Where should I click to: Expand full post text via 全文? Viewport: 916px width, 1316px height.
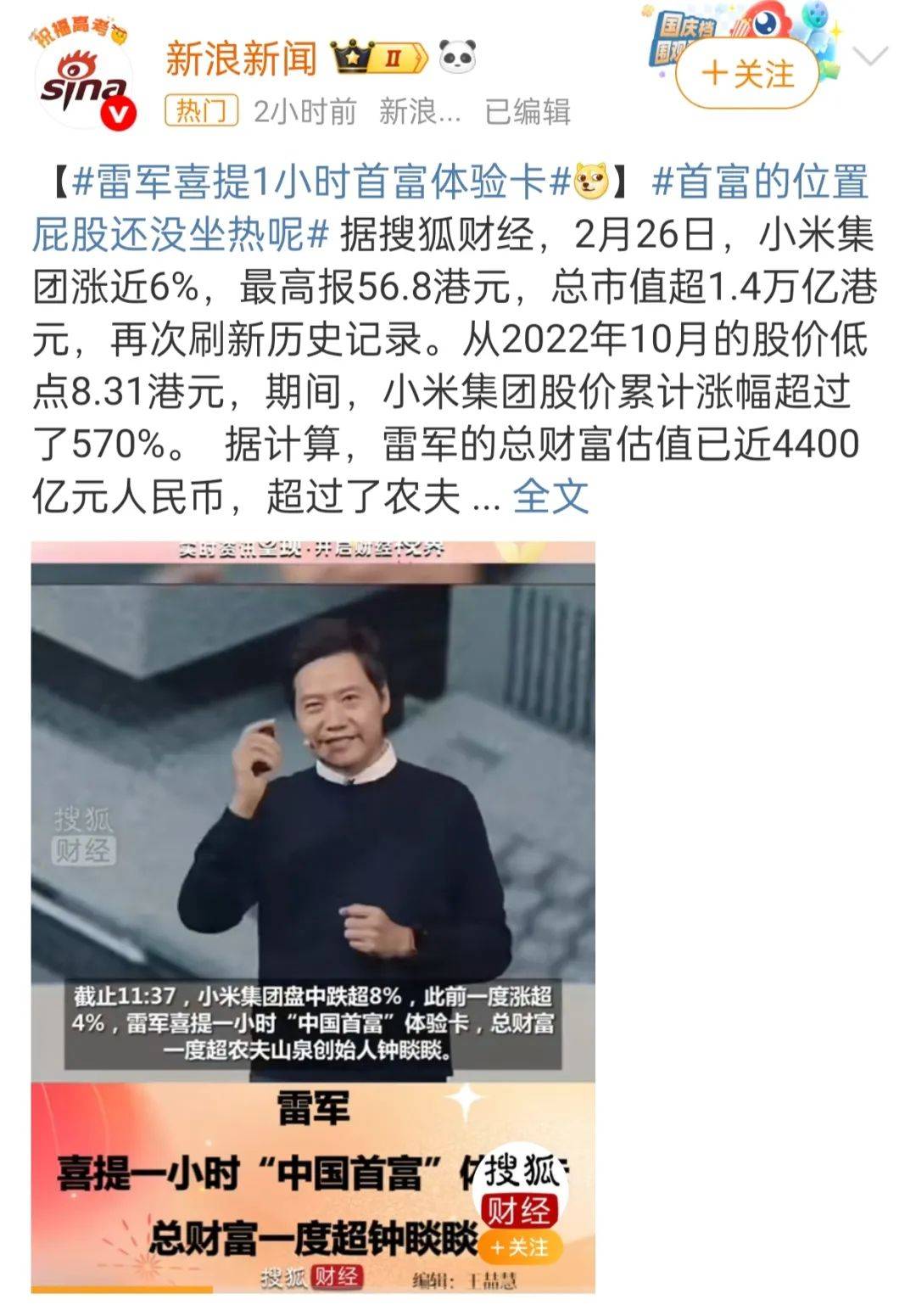[x=550, y=496]
